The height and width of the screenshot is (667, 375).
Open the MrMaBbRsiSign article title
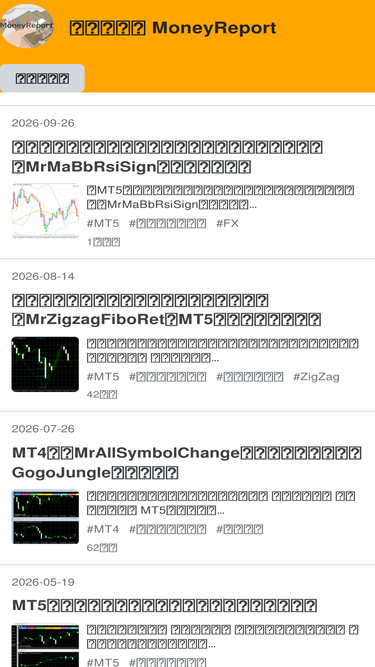167,157
